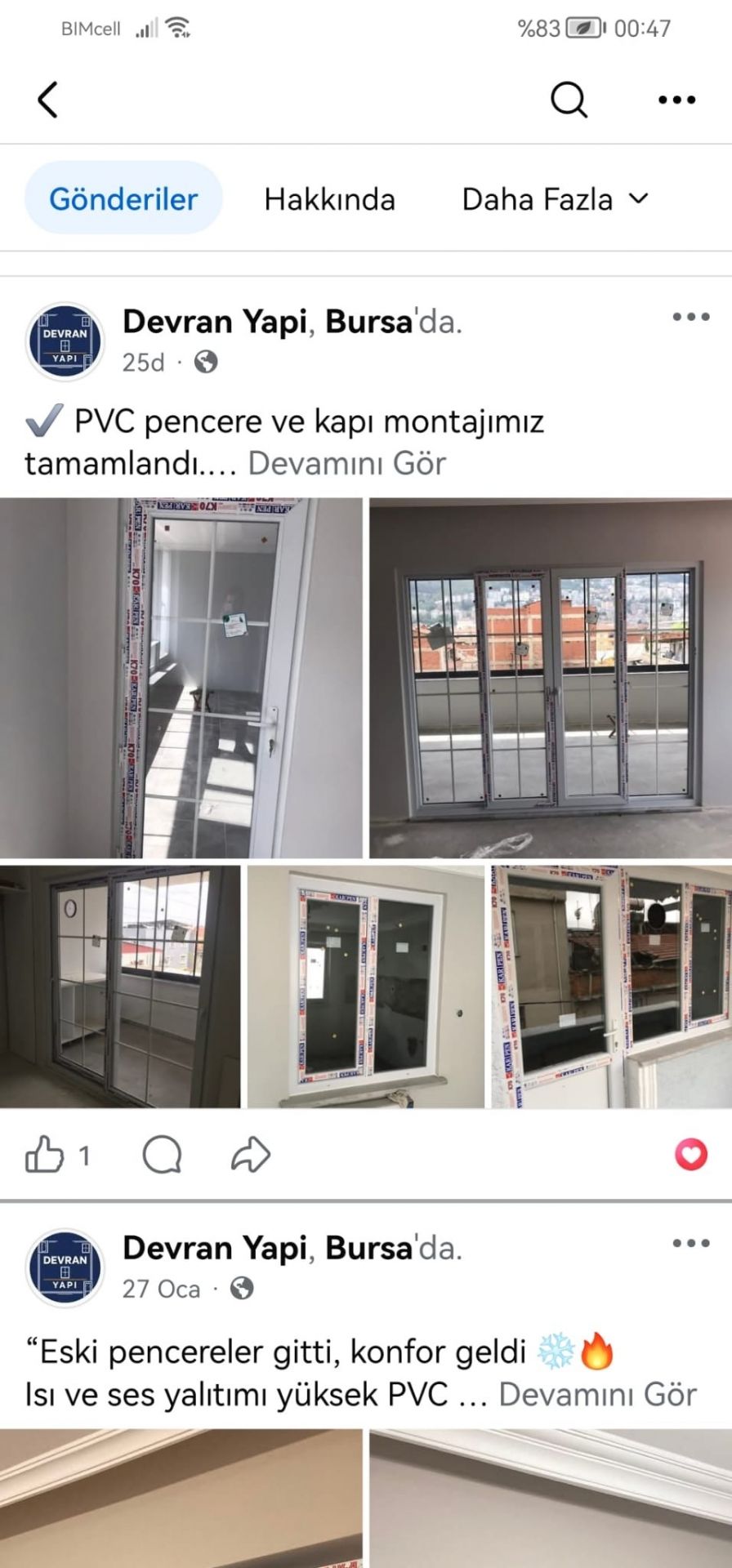This screenshot has width=732, height=1568.
Task: Share the PVC pencere montaj post
Action: coord(250,1155)
